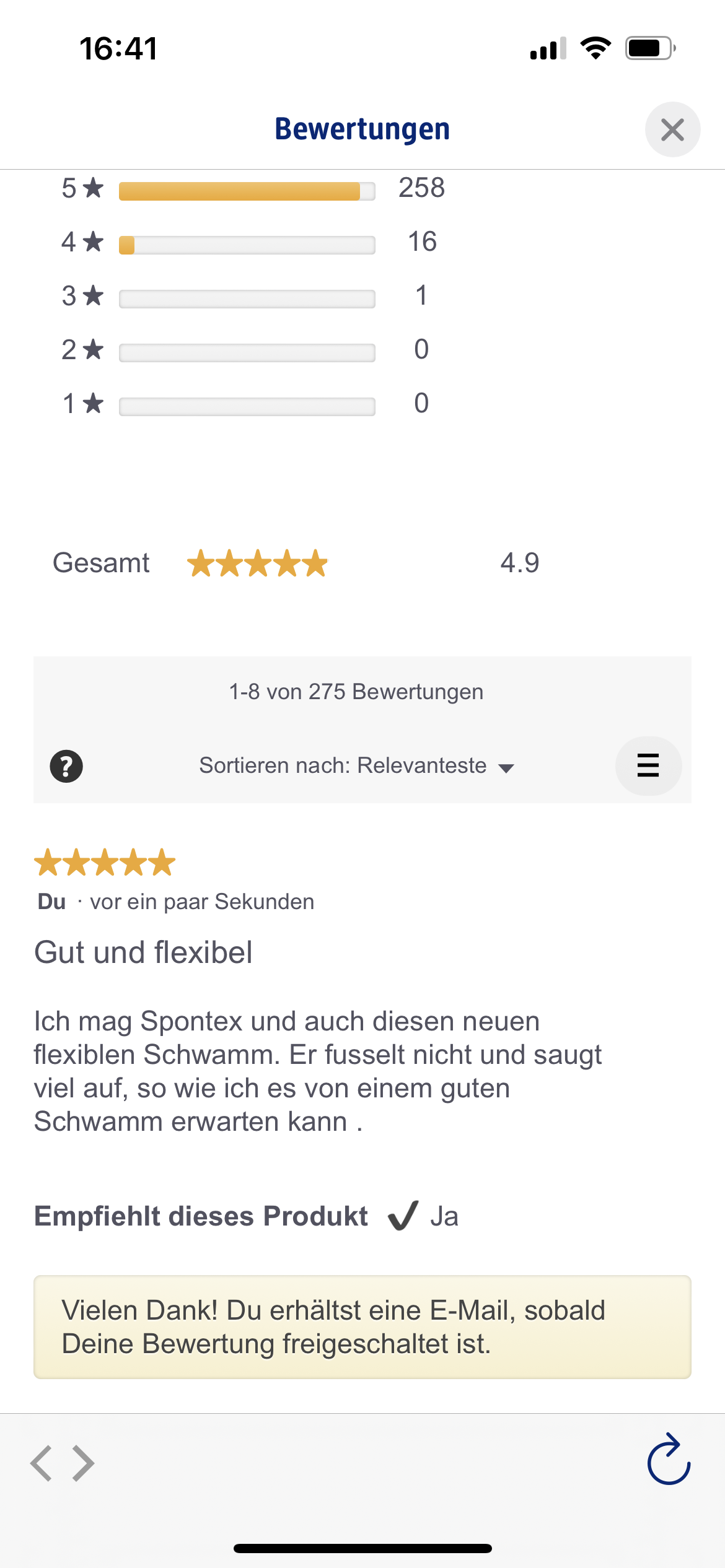
Task: Open the Sortieren nach Relevanteste dropdown
Action: [x=356, y=766]
